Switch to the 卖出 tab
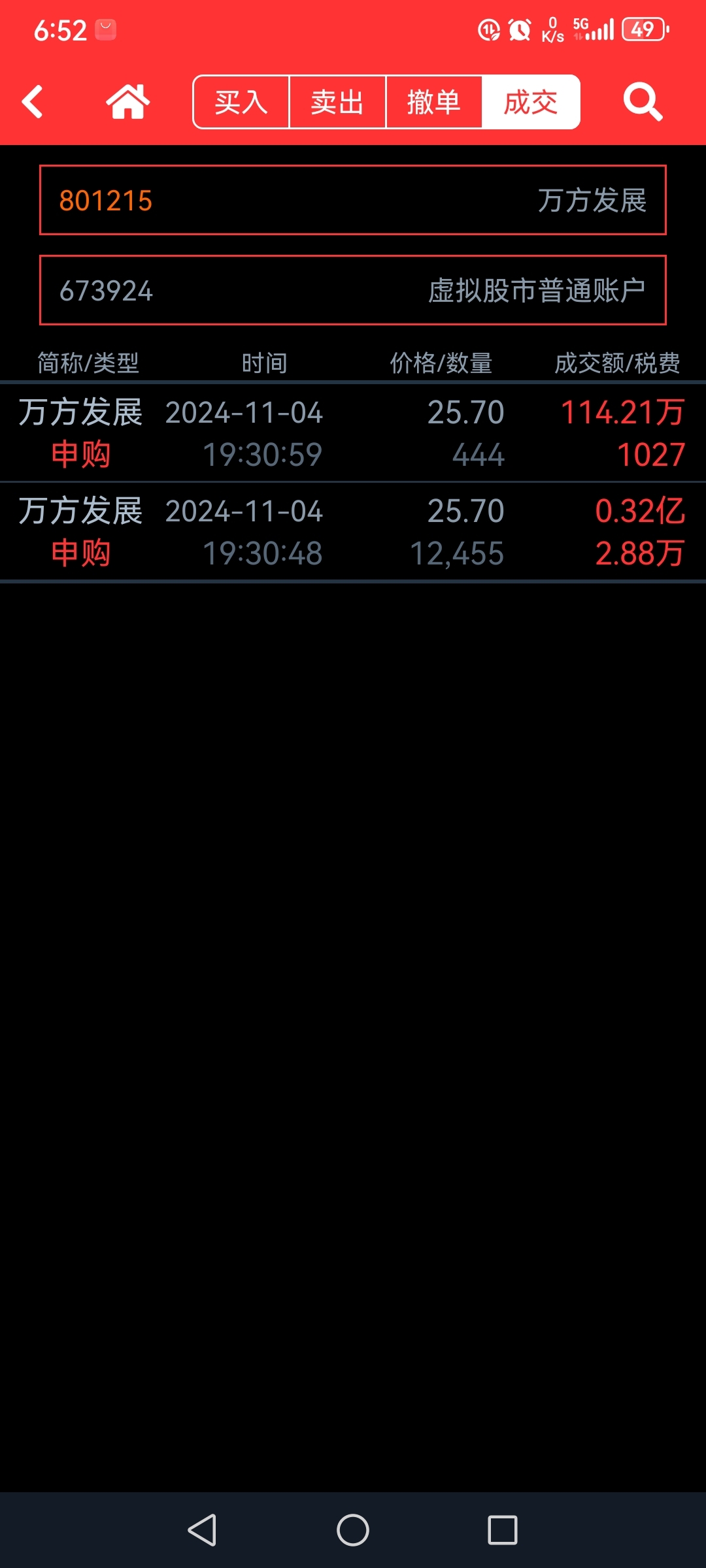 click(337, 102)
